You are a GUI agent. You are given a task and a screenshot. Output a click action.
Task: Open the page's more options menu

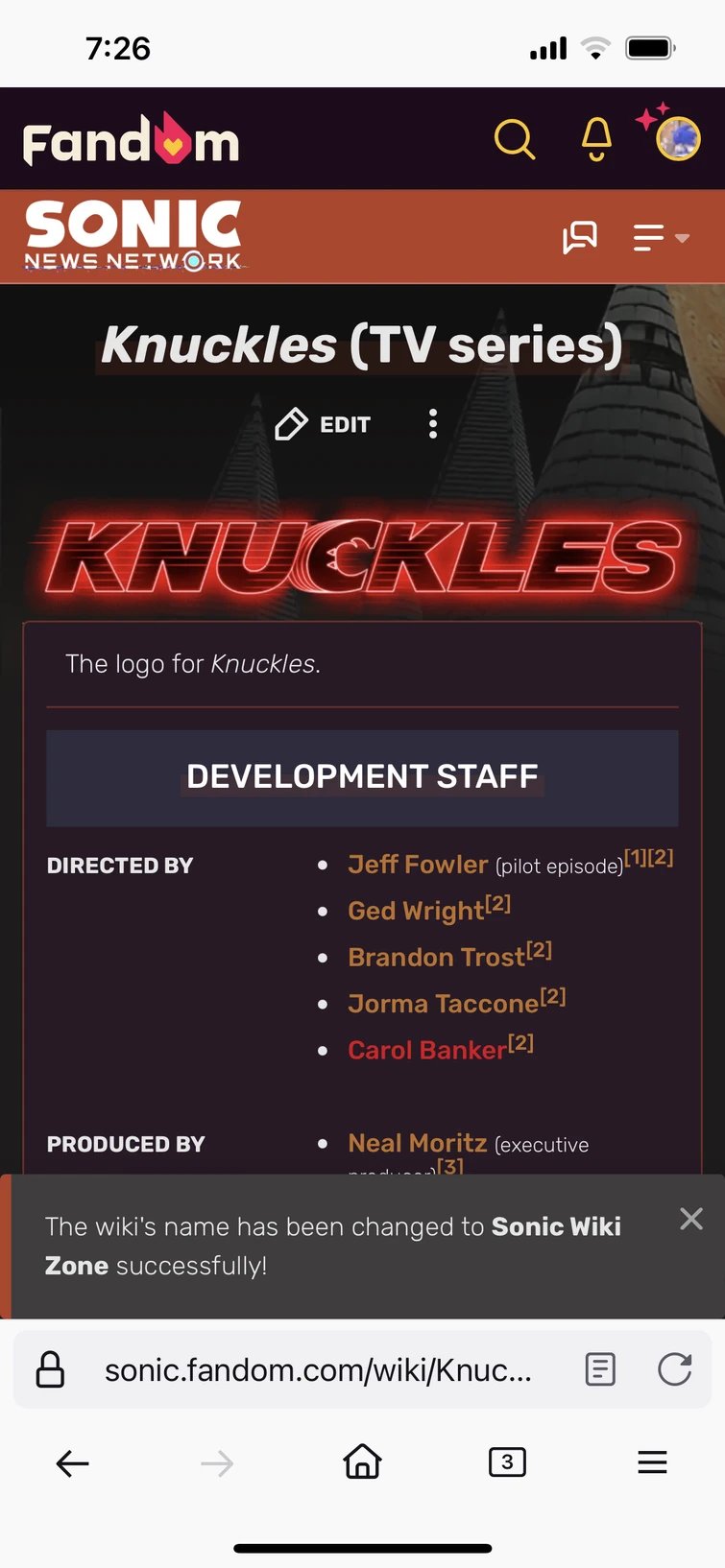(x=433, y=423)
